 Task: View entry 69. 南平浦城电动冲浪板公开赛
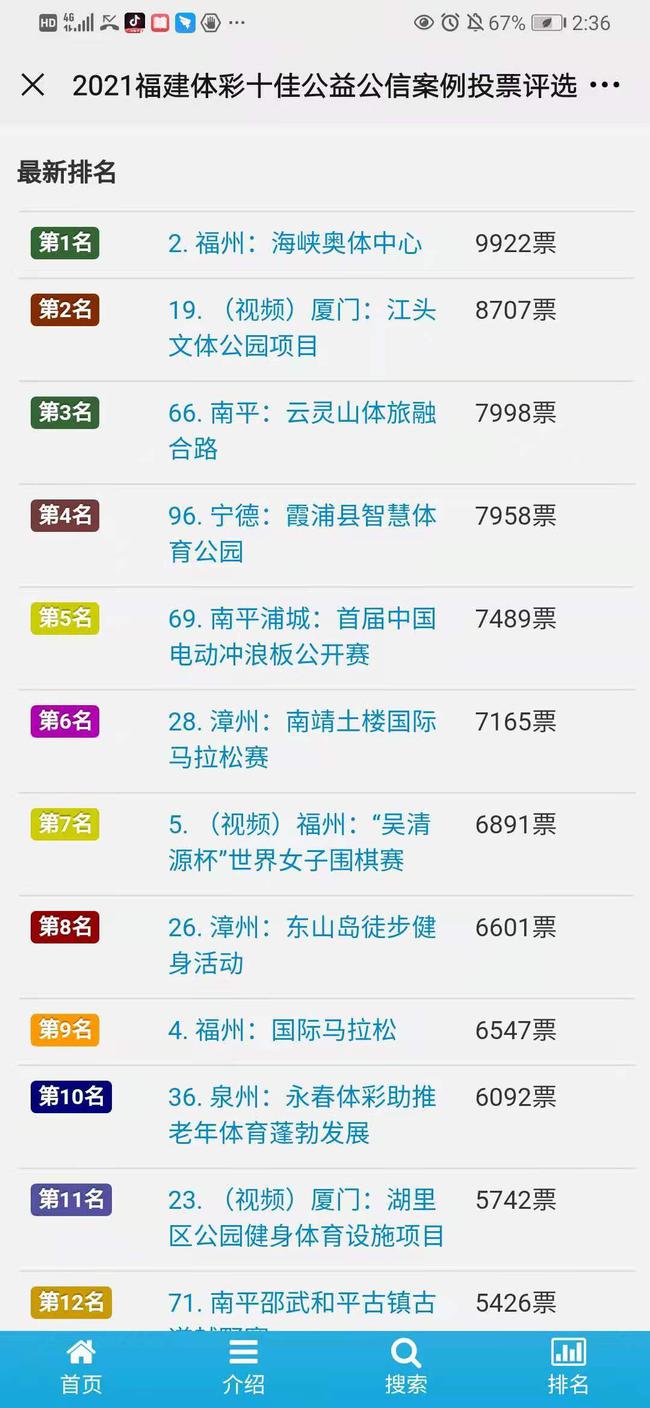(x=302, y=637)
